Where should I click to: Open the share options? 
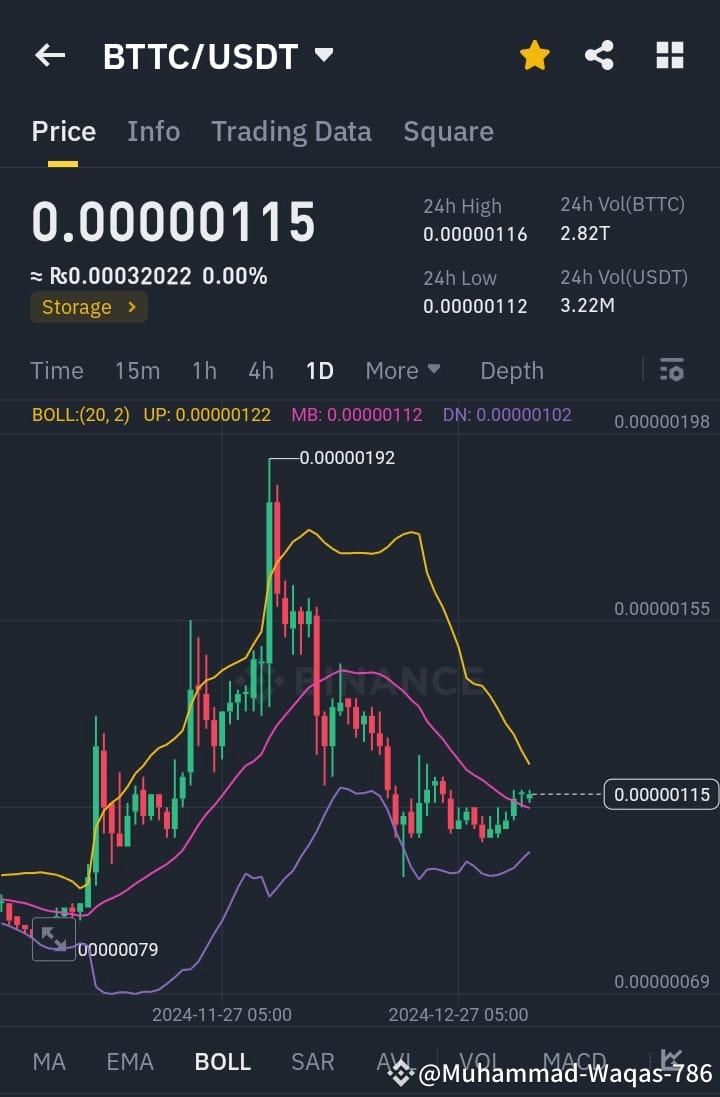600,55
